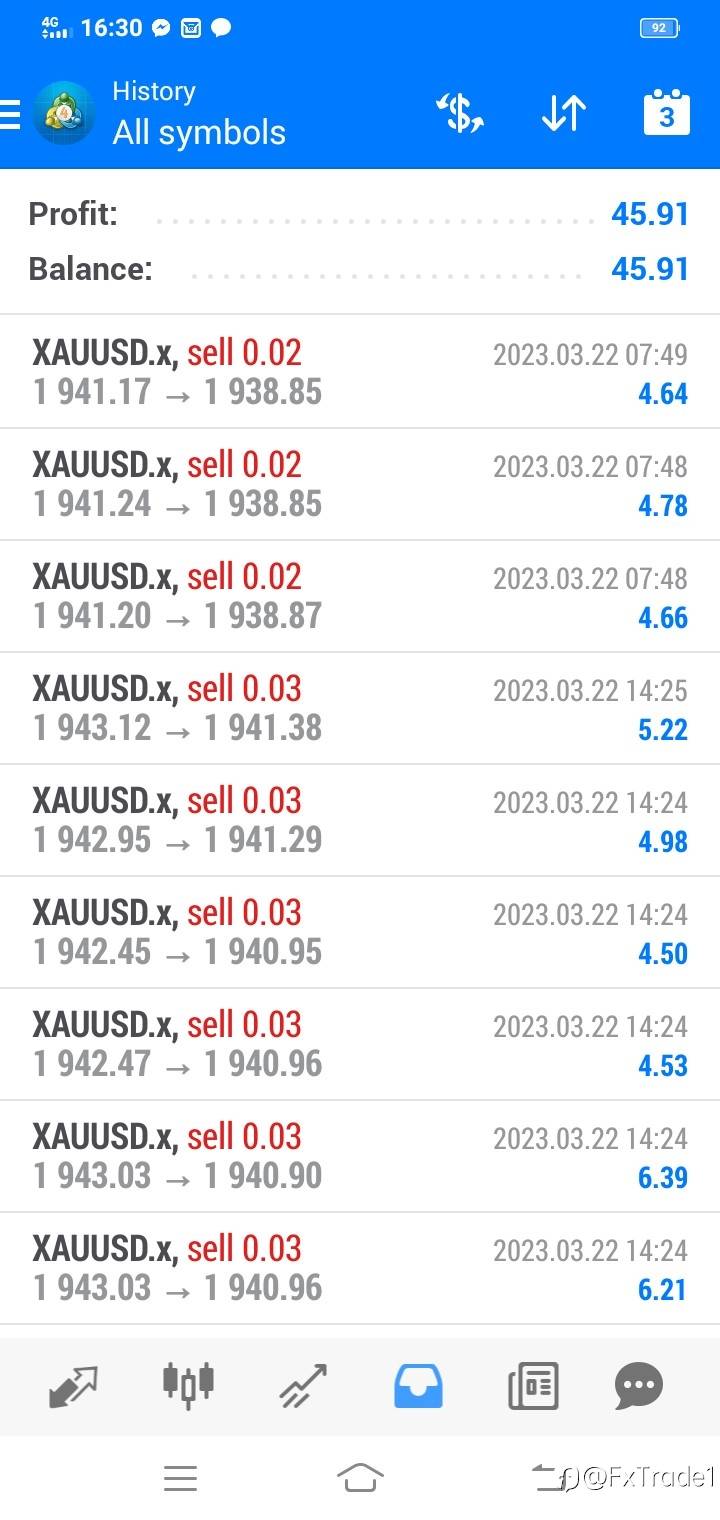Go to the system home screen
The image size is (720, 1520).
(x=360, y=1477)
